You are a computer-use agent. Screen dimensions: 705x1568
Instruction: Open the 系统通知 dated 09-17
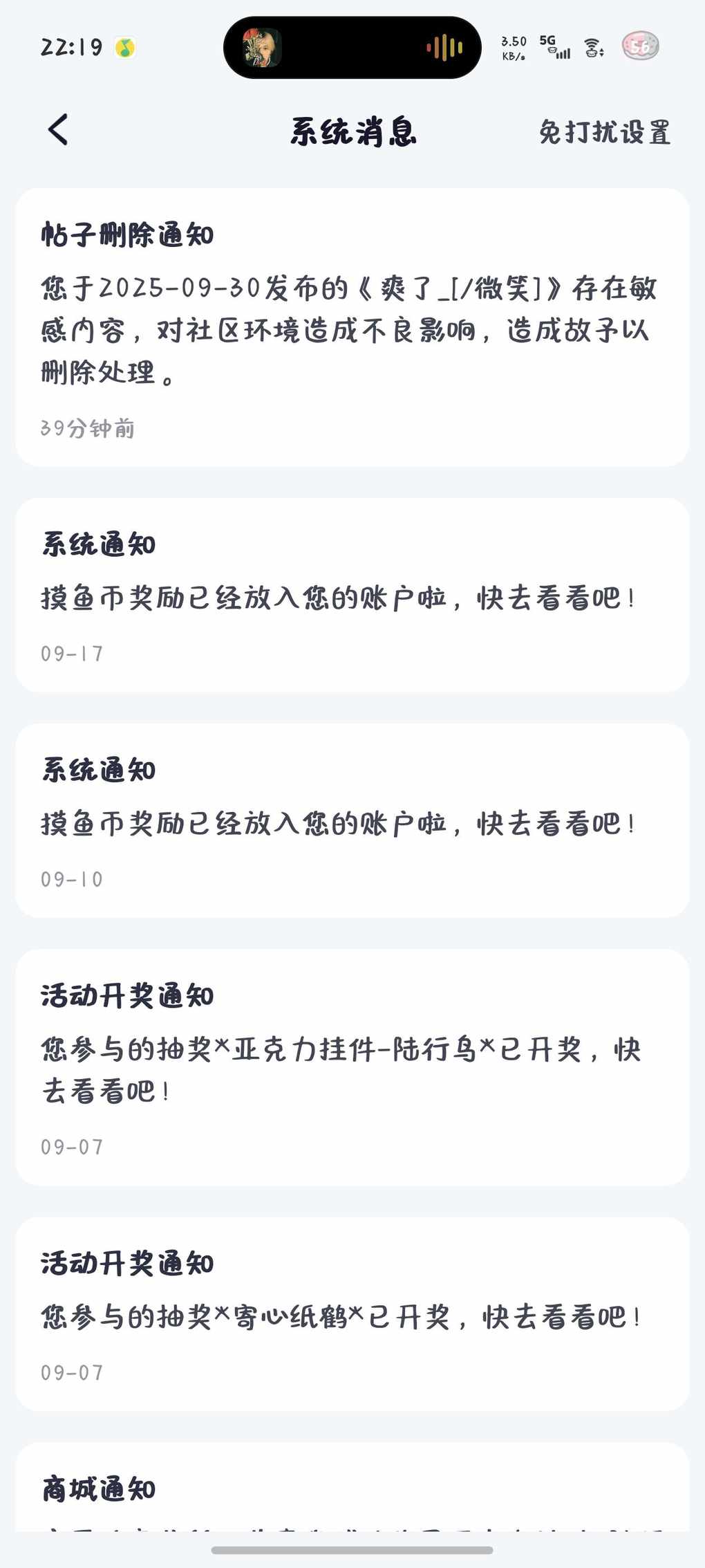point(352,595)
